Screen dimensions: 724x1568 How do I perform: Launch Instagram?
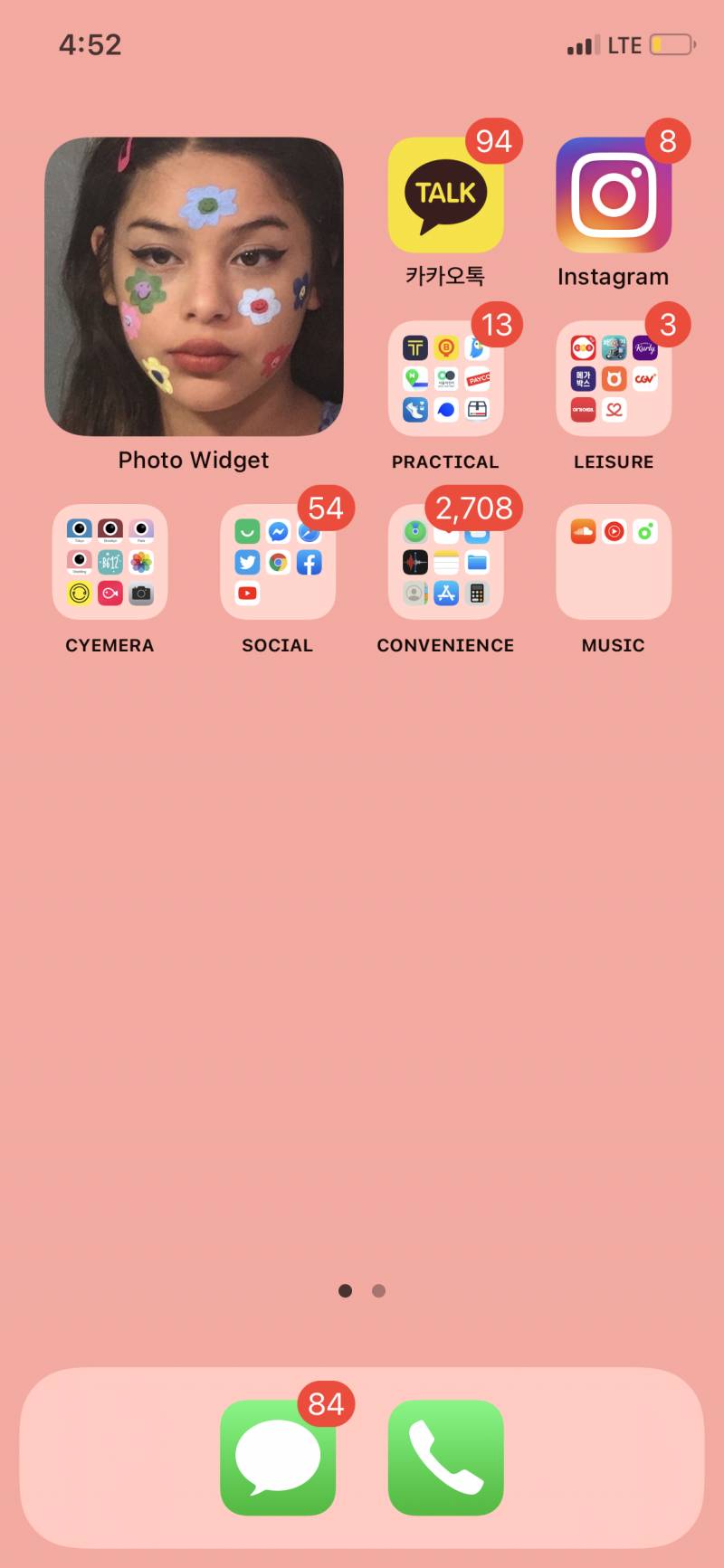click(x=613, y=195)
